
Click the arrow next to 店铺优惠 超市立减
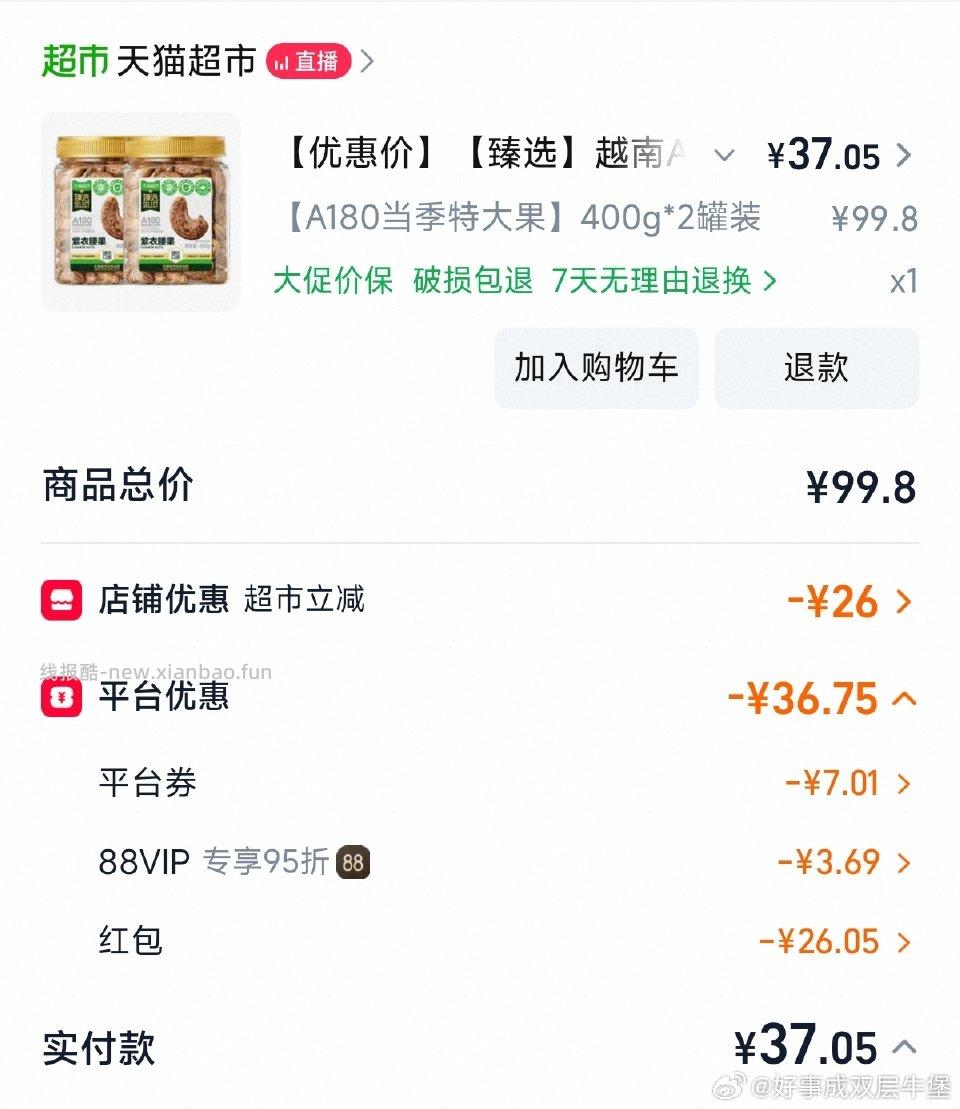coord(905,599)
